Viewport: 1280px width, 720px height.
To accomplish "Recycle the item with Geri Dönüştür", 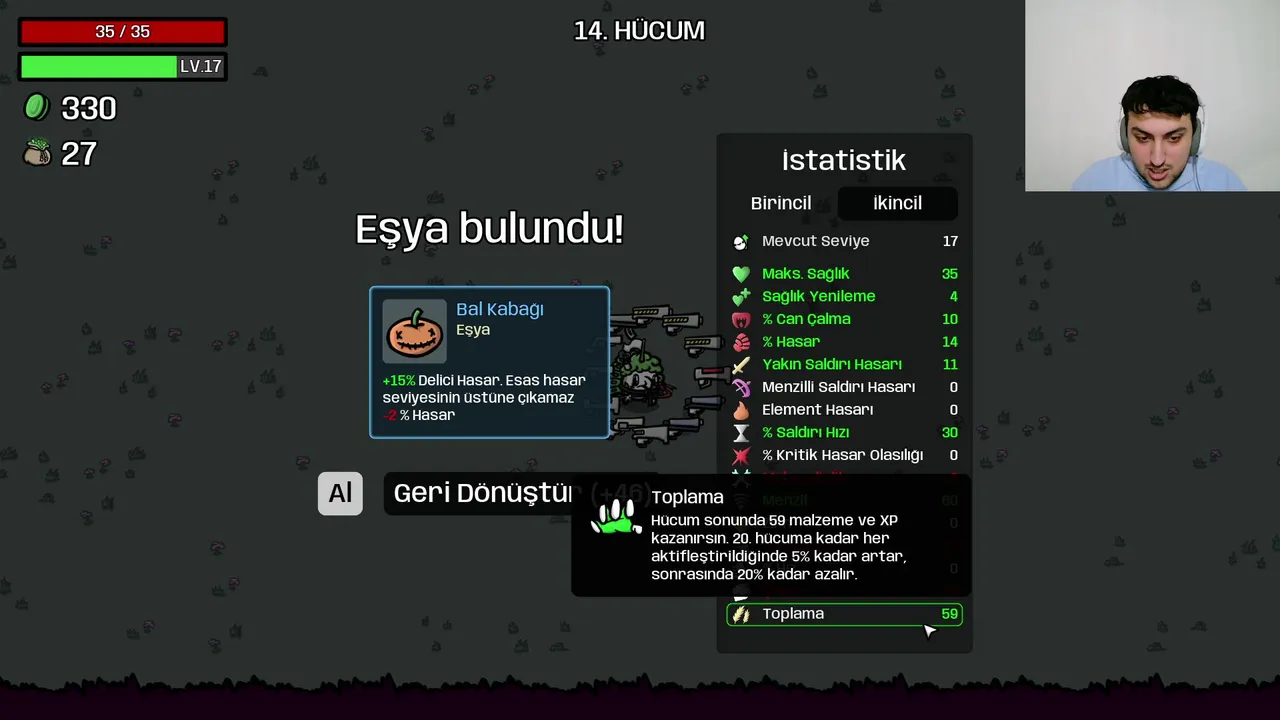I will [x=482, y=493].
